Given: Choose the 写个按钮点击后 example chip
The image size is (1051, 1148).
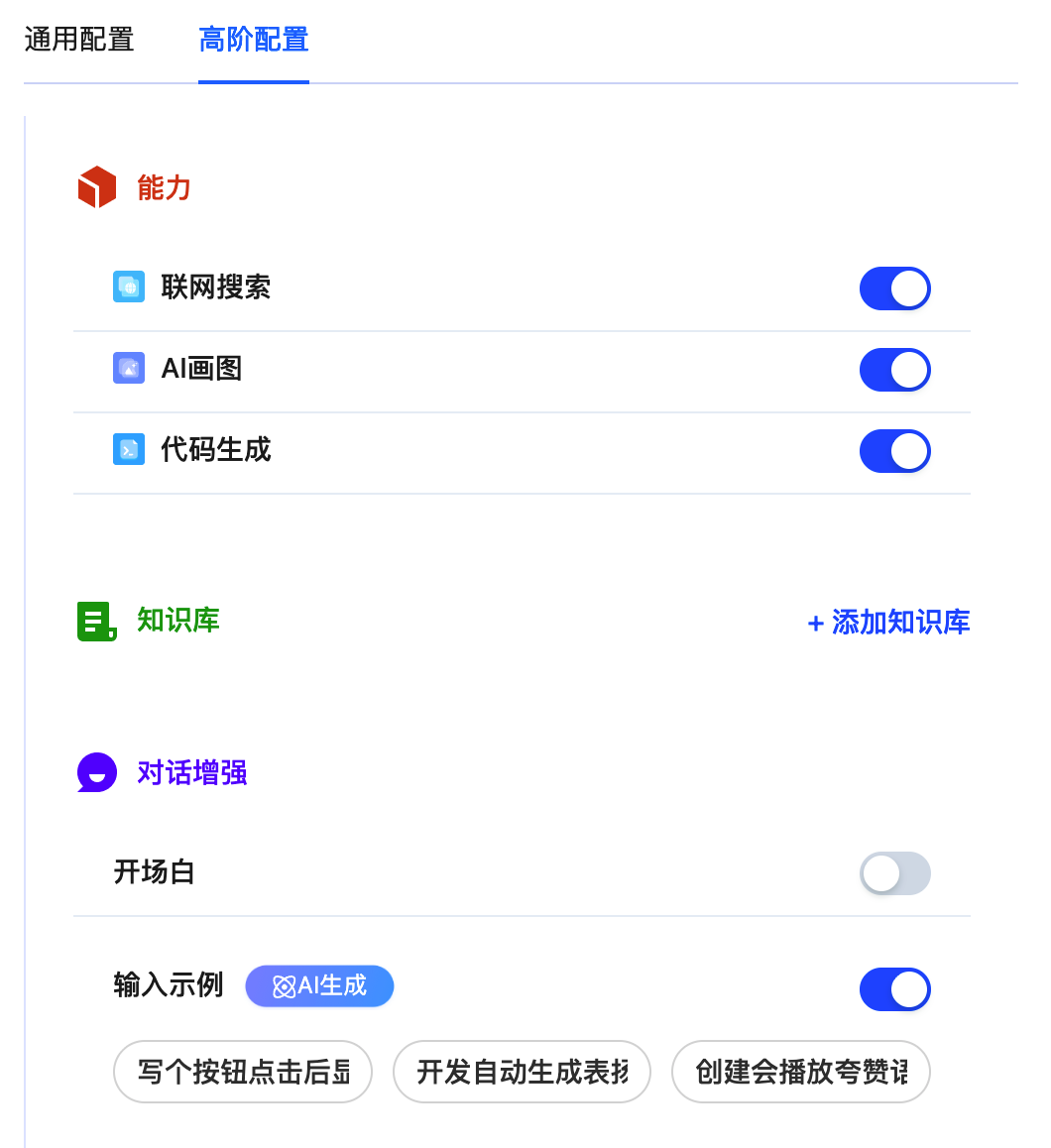Looking at the screenshot, I should [243, 1072].
